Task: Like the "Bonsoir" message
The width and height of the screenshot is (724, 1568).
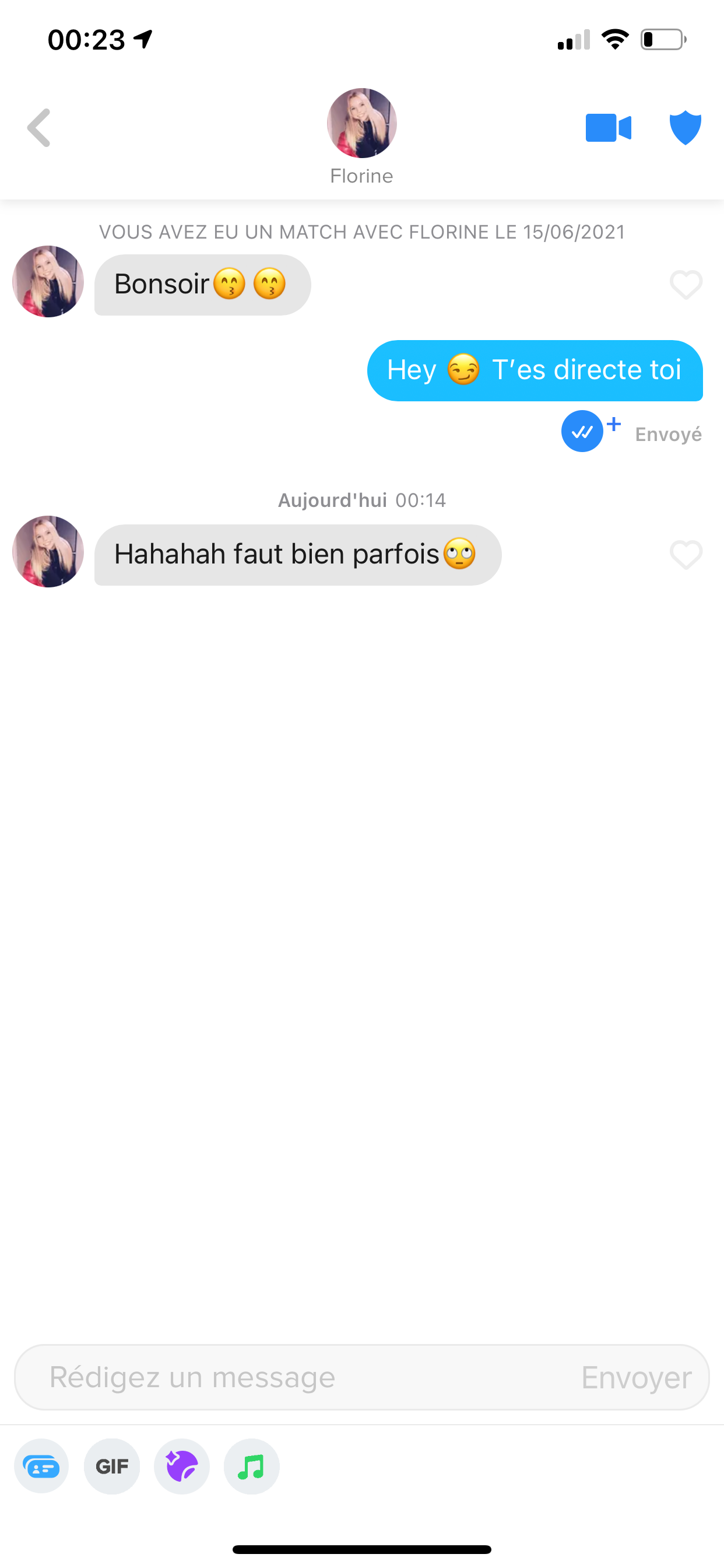Action: (686, 285)
